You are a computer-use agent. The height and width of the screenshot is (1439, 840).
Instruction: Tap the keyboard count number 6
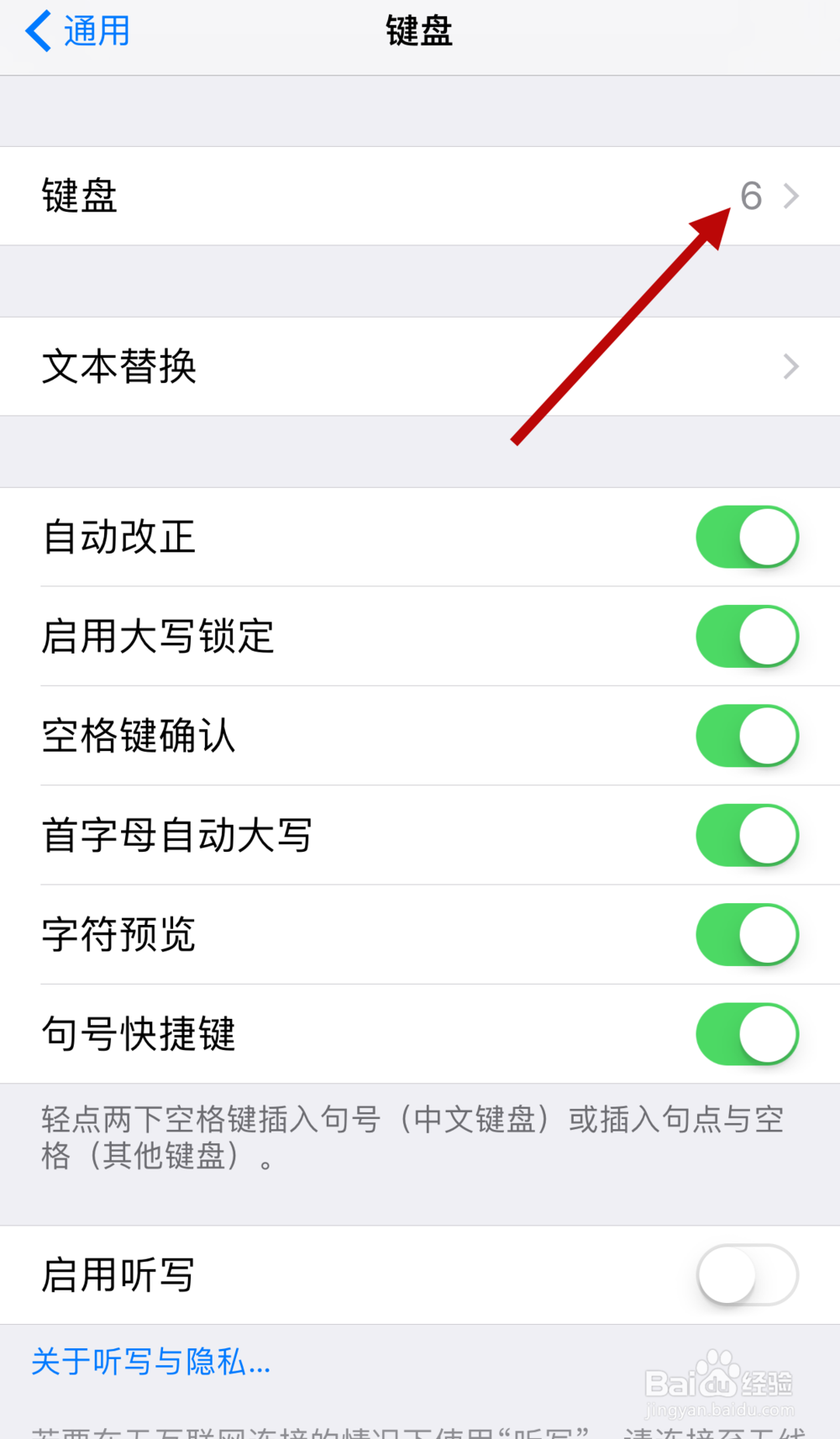tap(752, 196)
